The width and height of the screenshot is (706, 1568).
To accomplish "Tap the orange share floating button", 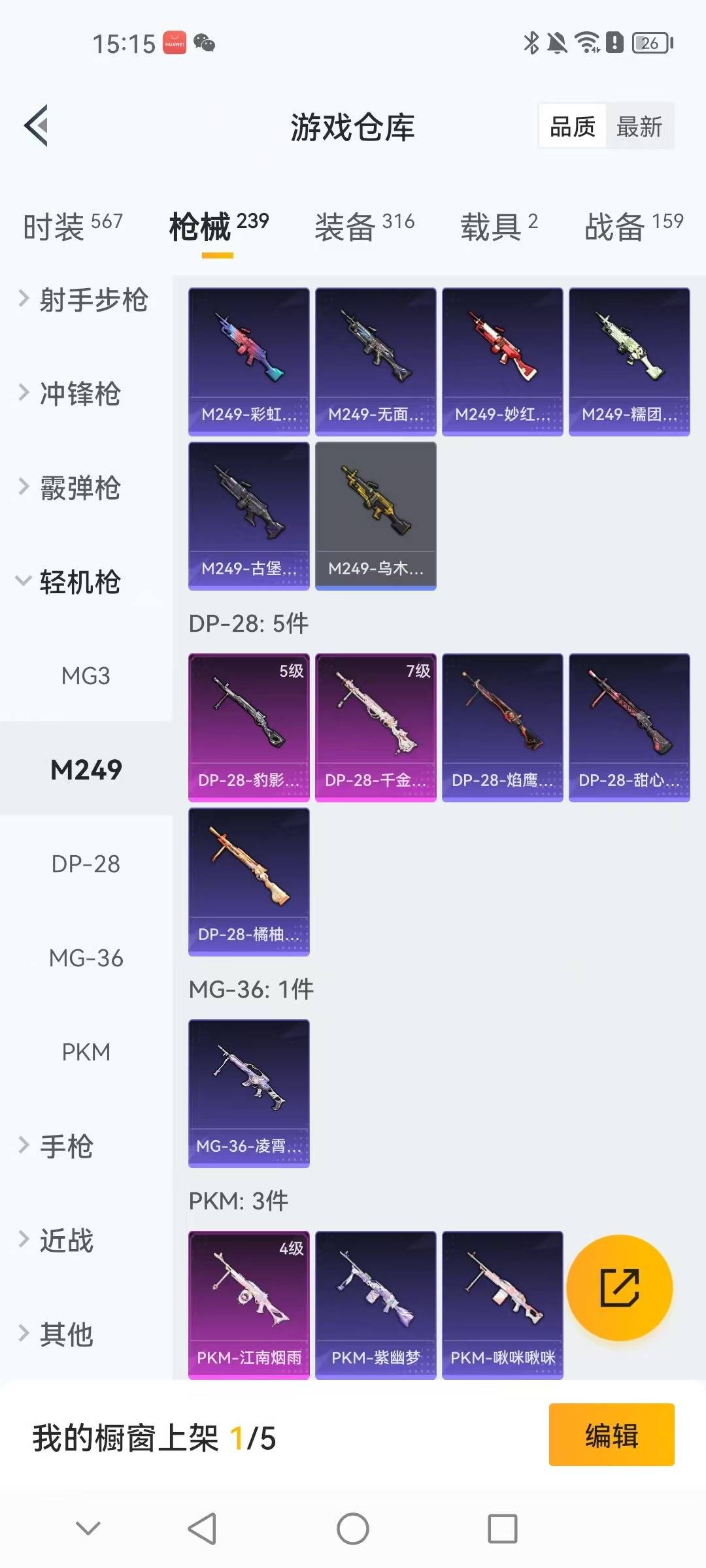I will pos(619,1288).
